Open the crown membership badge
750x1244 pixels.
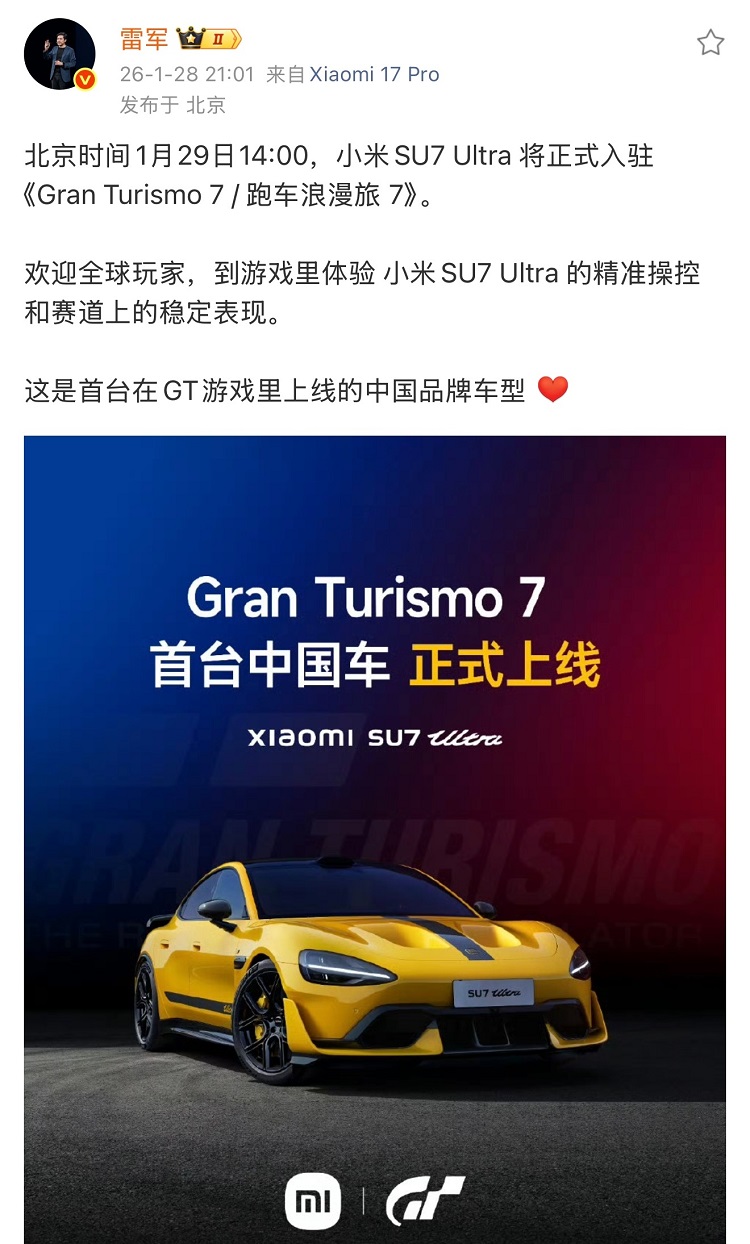[x=209, y=39]
